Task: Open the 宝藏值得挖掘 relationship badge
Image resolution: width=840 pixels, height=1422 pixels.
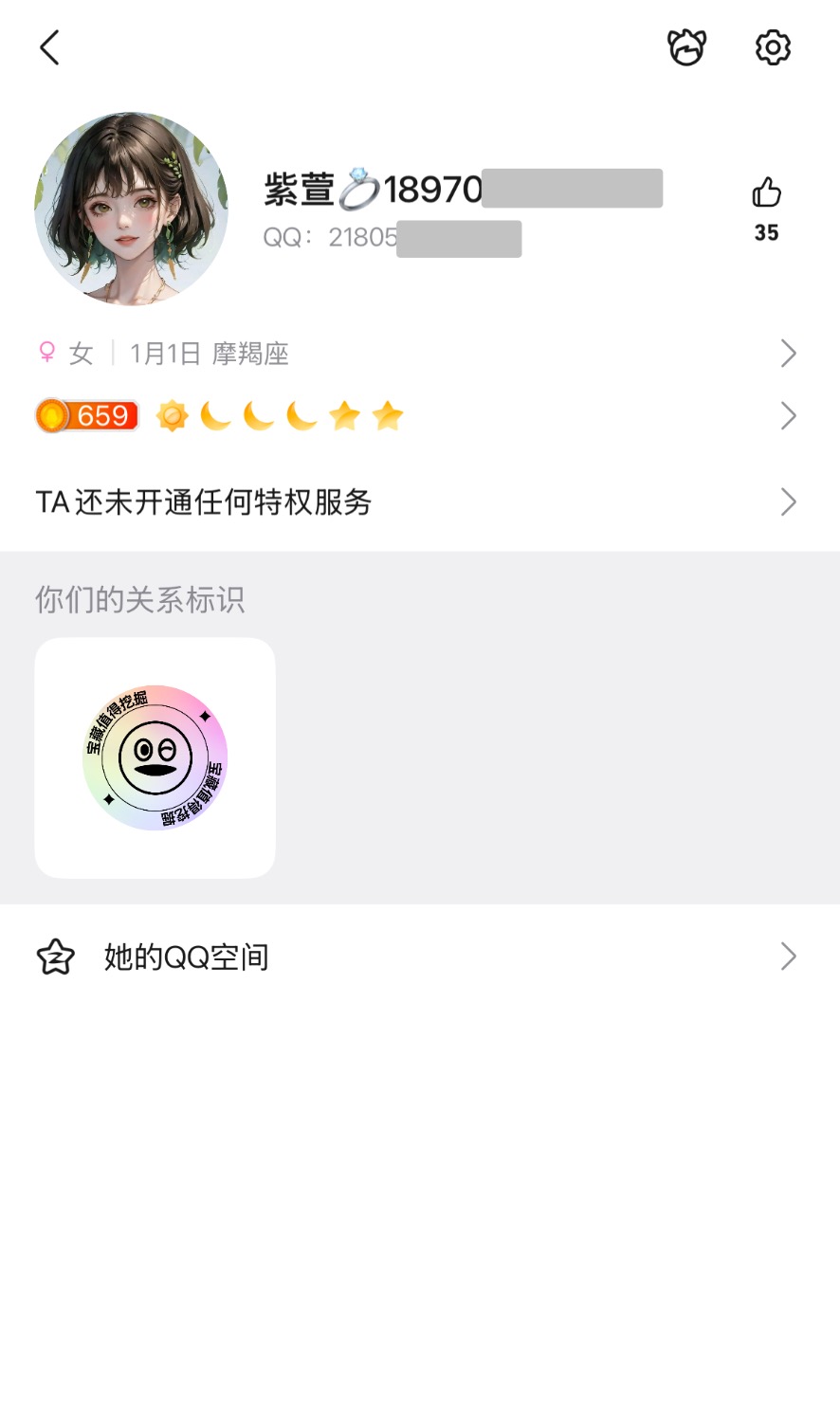Action: click(155, 757)
